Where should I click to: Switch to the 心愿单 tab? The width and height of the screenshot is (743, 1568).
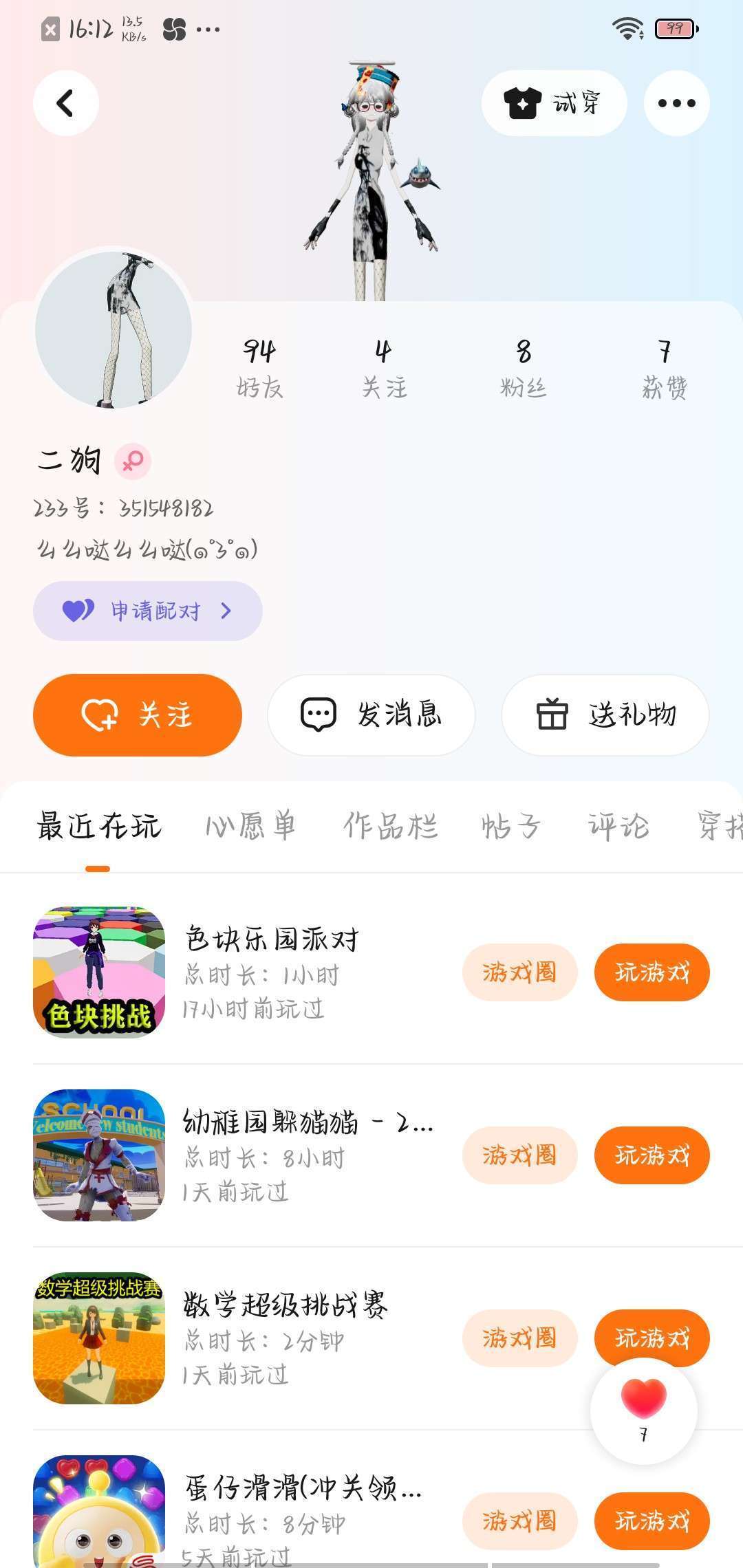(250, 826)
